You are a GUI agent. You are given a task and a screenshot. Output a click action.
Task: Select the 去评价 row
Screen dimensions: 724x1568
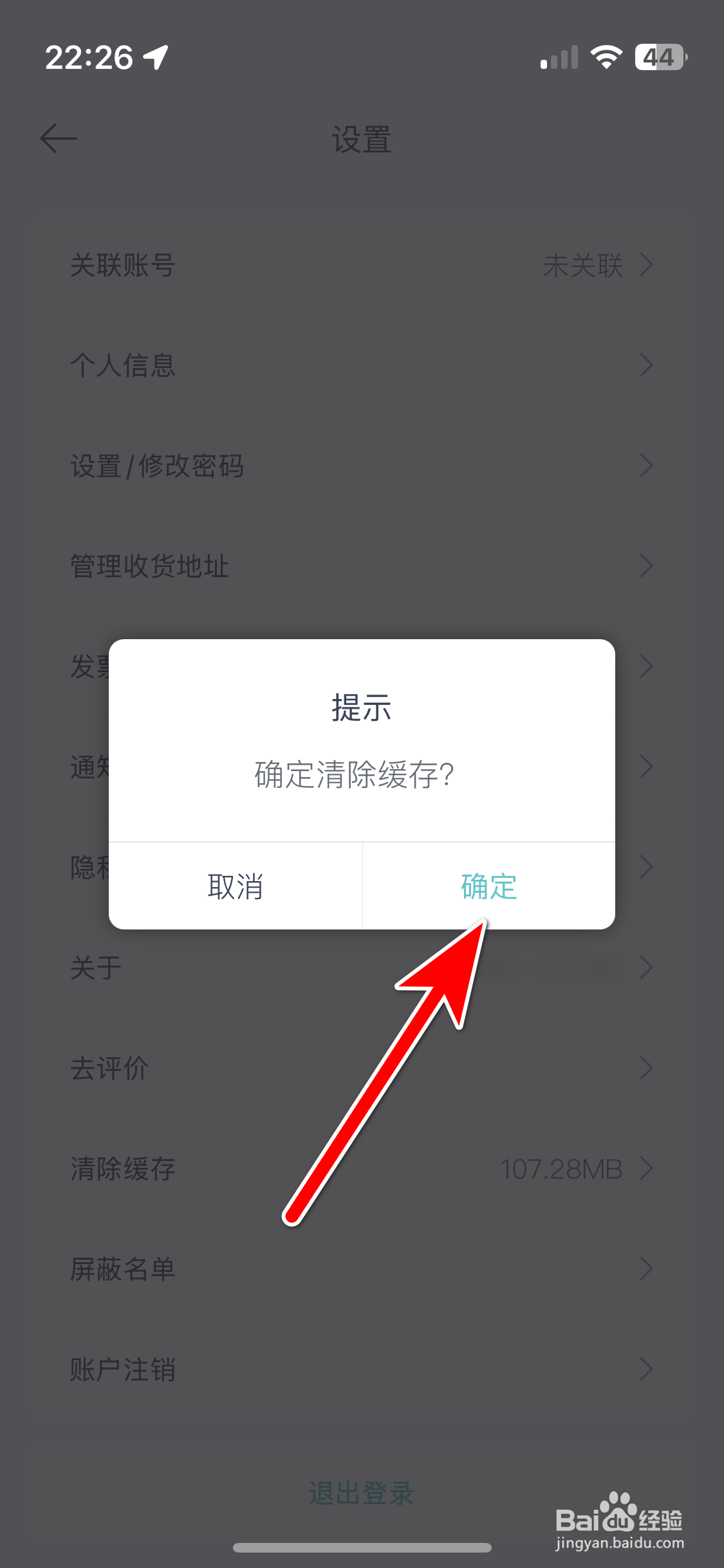362,1067
